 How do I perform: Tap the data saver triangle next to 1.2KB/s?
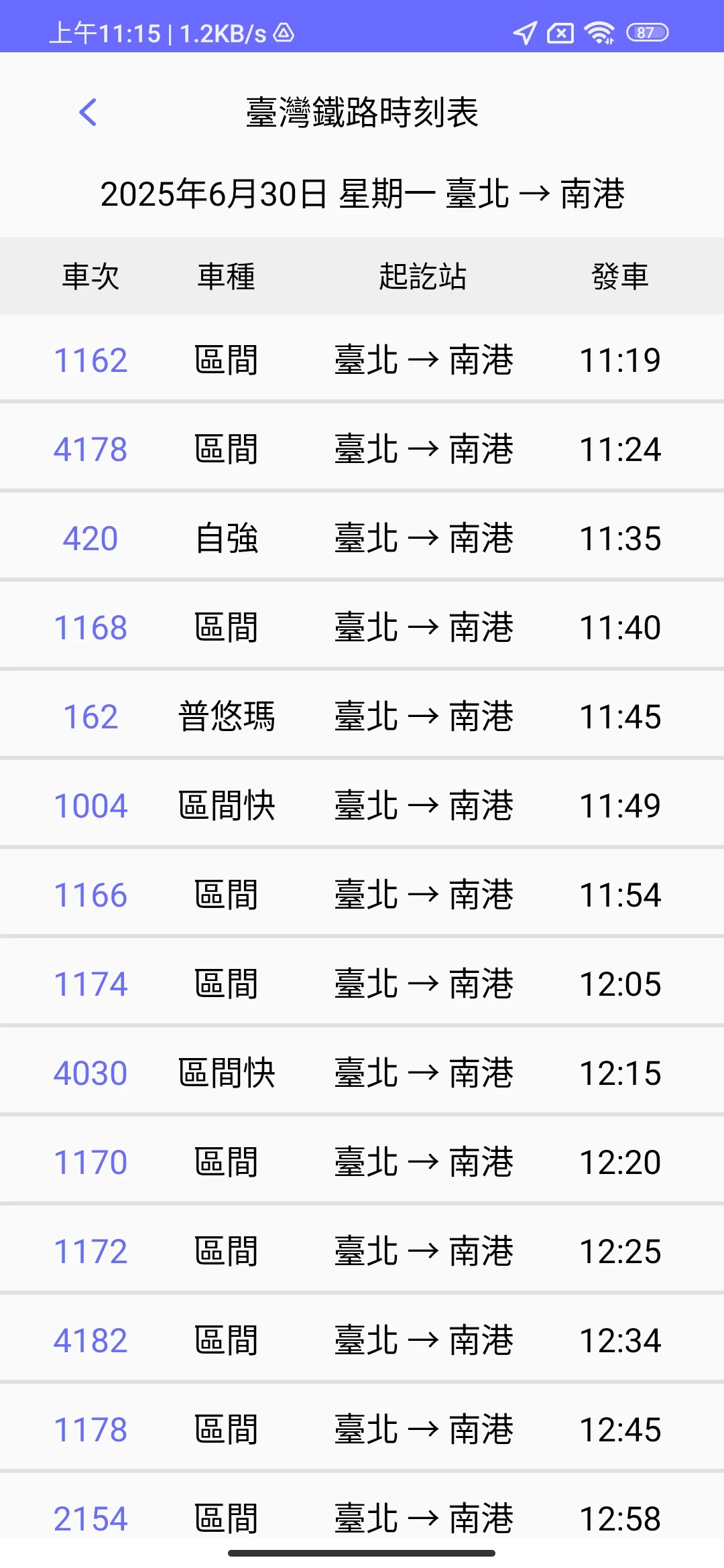point(285,31)
